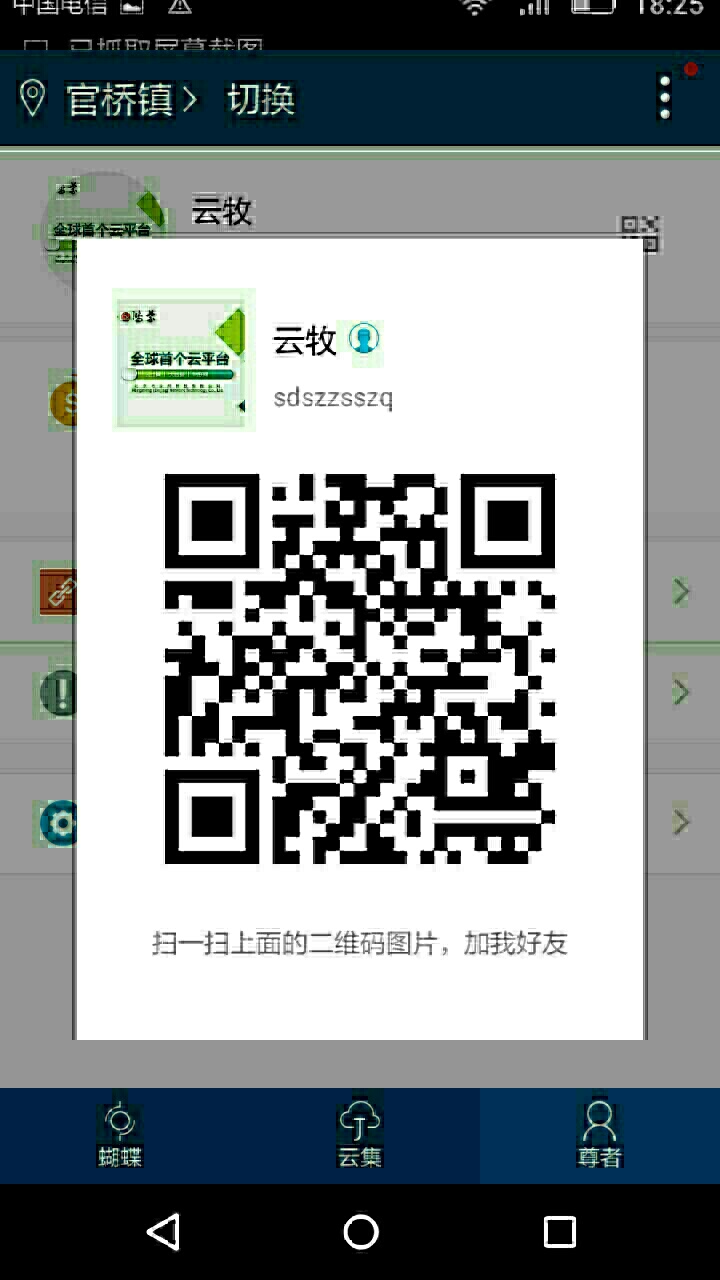Switch to the 云集 tab
Screen dimensions: 720x1280
(360, 1135)
